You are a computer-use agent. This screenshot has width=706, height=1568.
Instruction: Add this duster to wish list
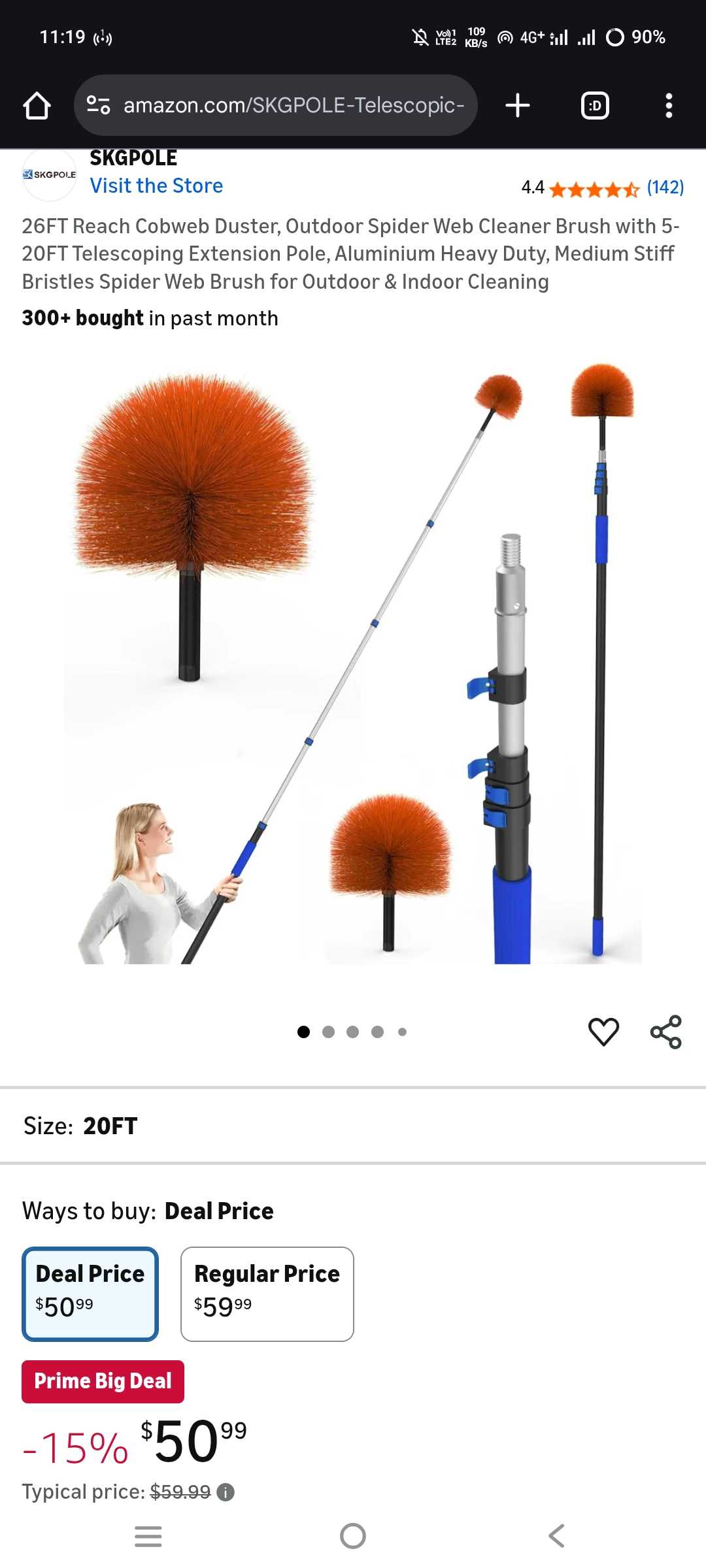point(603,1032)
